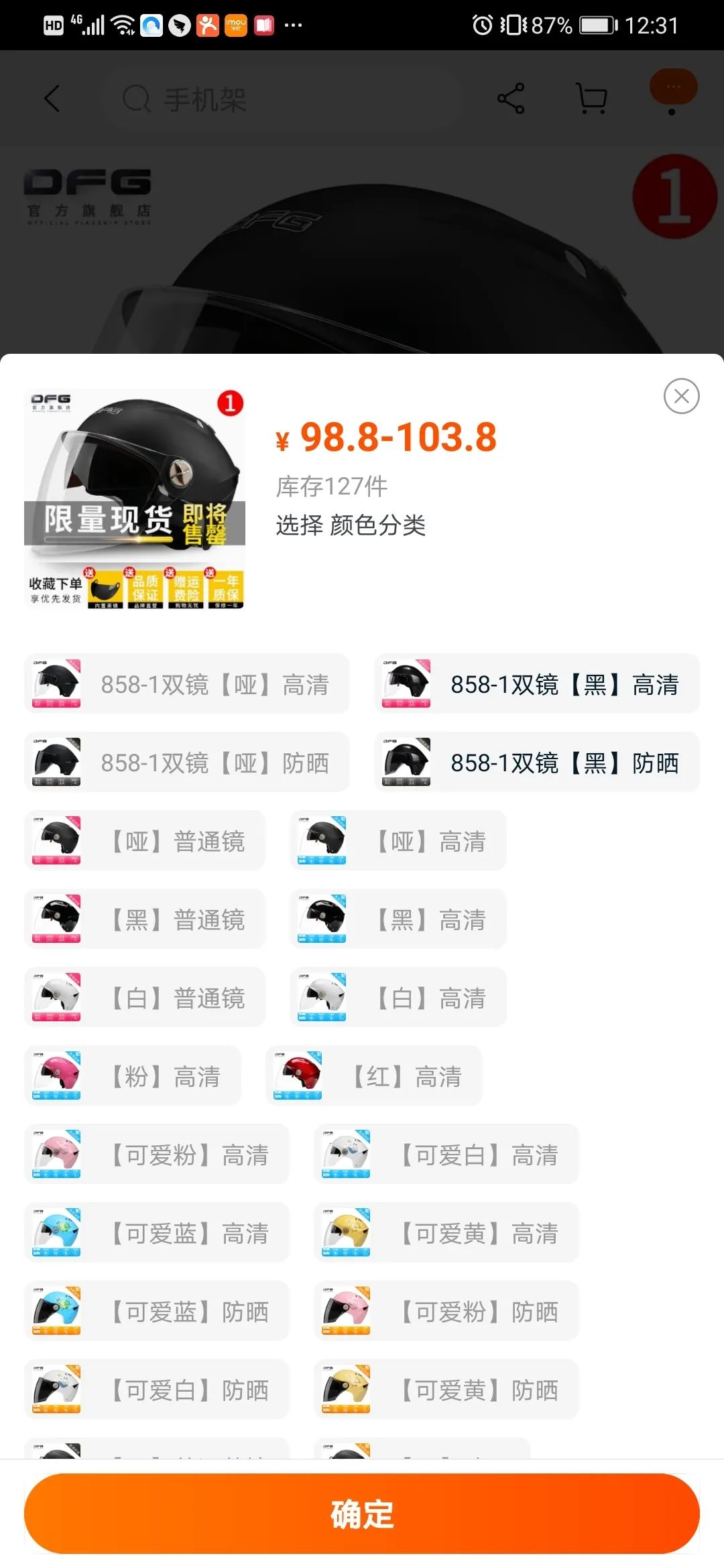Choose 【白】高清 variant
Image resolution: width=724 pixels, height=1568 pixels.
click(398, 998)
